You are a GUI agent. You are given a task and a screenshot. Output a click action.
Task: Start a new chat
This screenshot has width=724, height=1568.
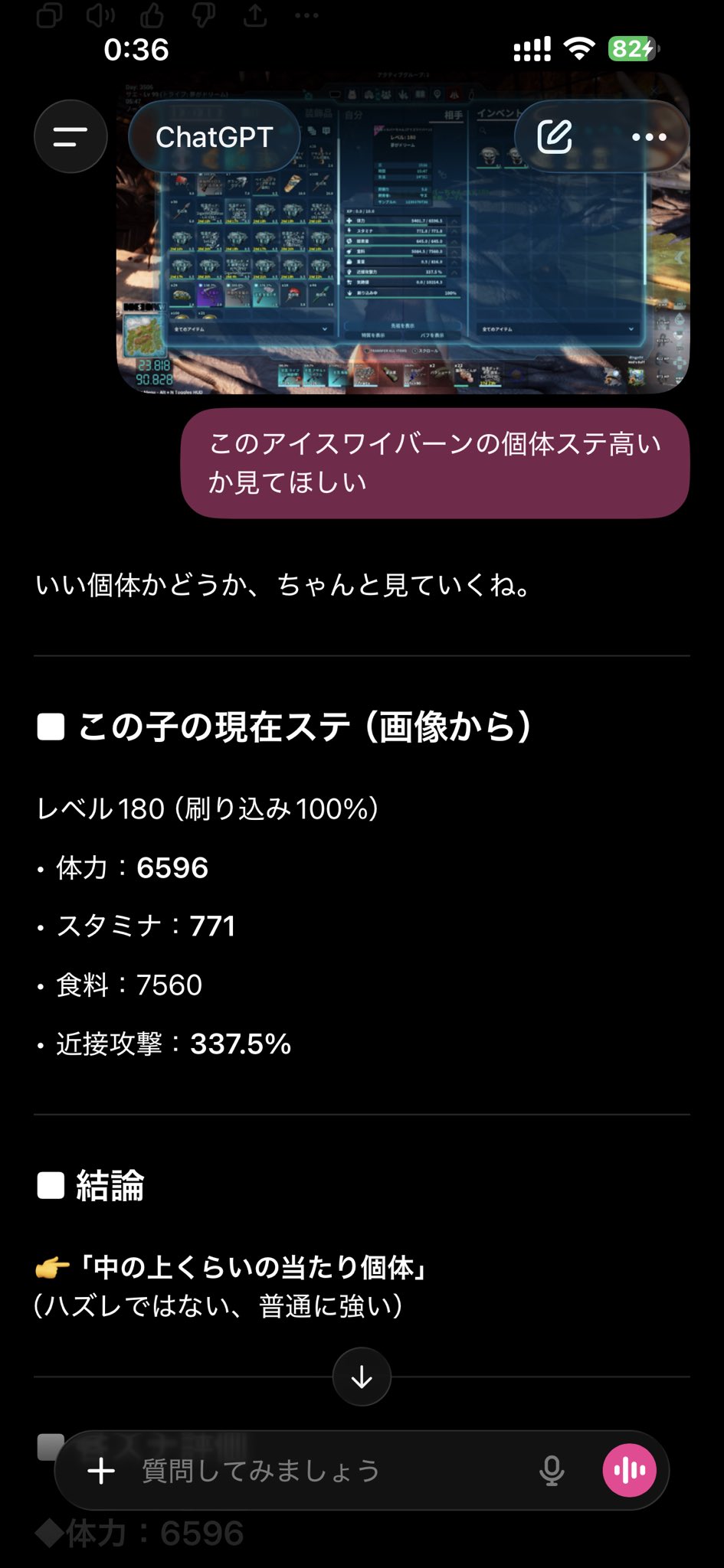555,137
